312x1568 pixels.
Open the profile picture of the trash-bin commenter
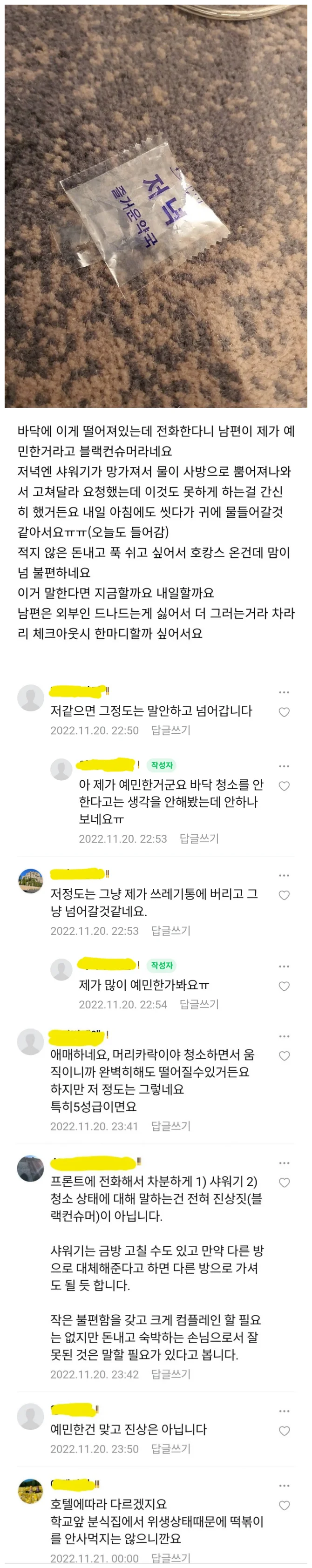pyautogui.click(x=30, y=881)
